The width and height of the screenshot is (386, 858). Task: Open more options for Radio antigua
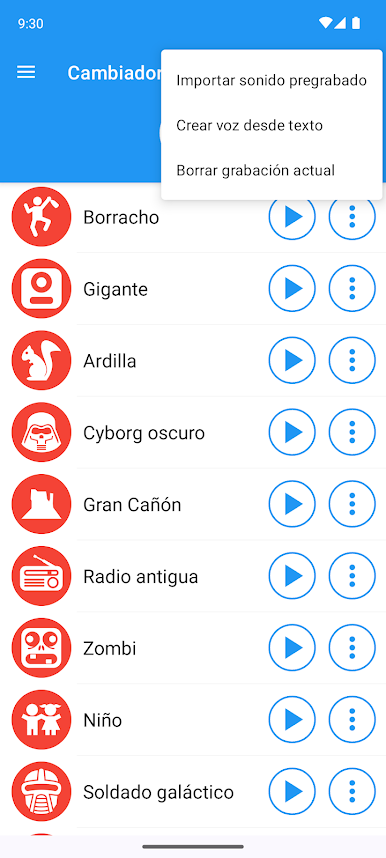[x=352, y=576]
